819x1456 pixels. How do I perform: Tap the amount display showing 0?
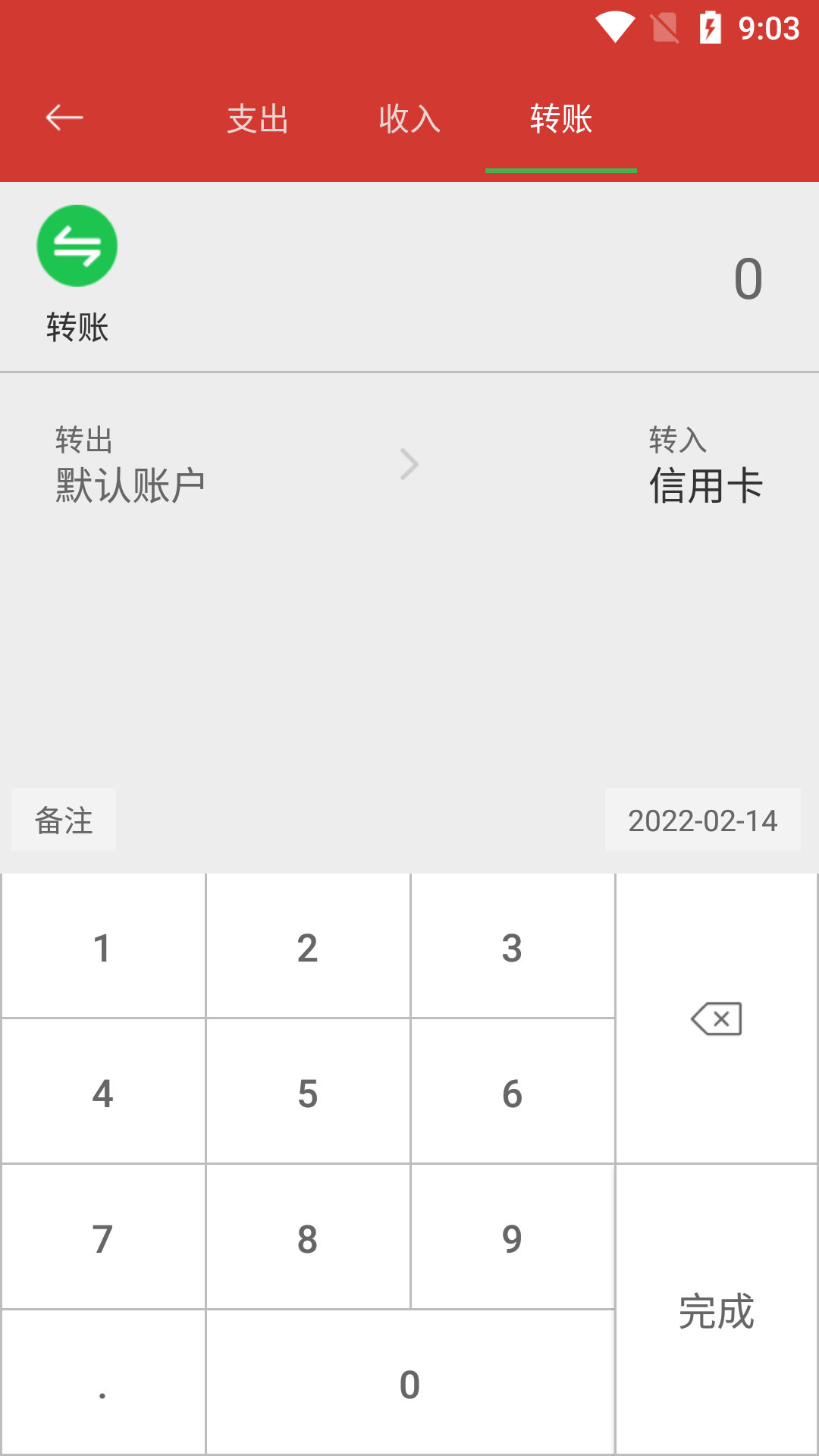(749, 278)
